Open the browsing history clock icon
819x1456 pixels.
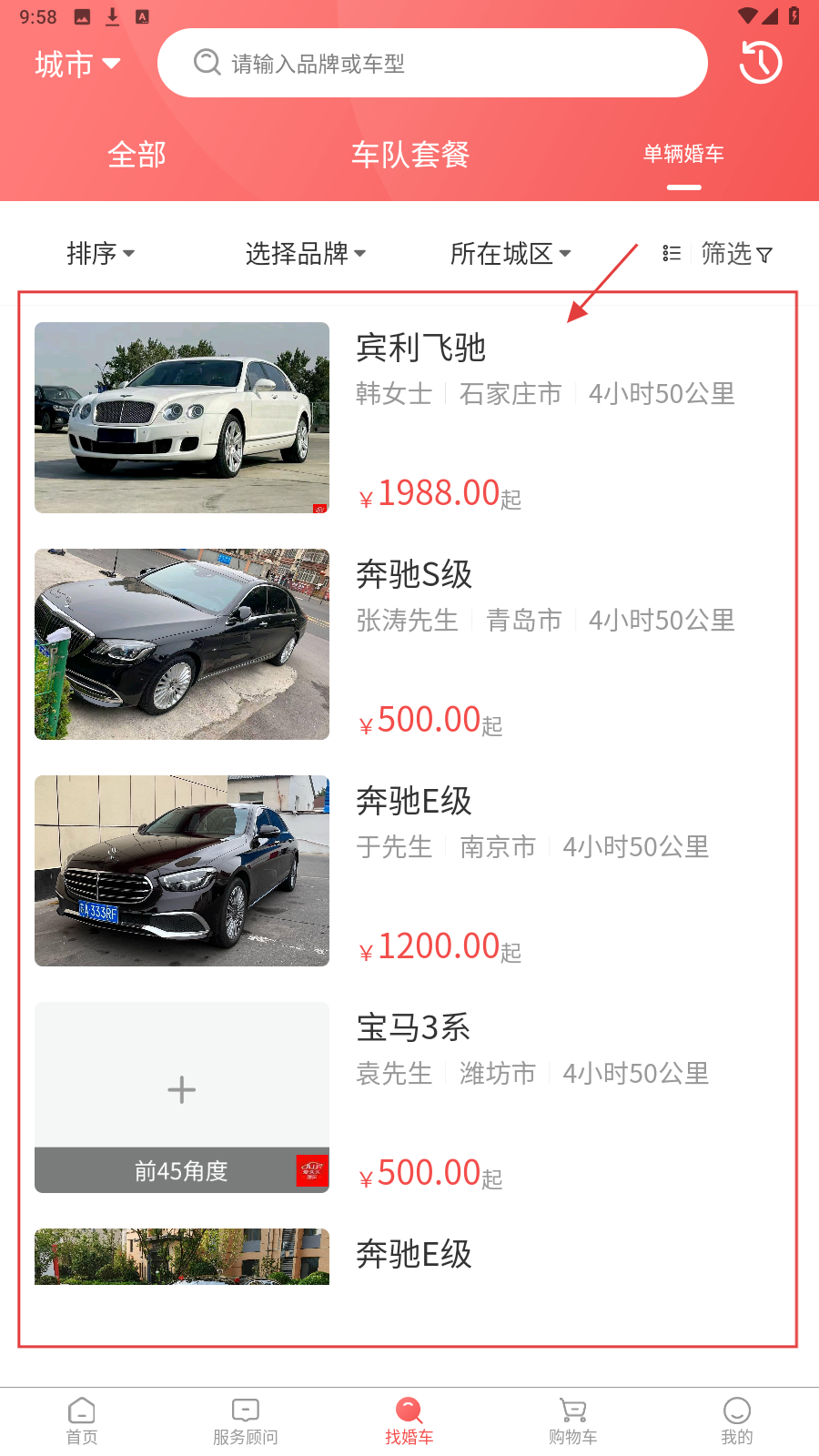tap(760, 63)
